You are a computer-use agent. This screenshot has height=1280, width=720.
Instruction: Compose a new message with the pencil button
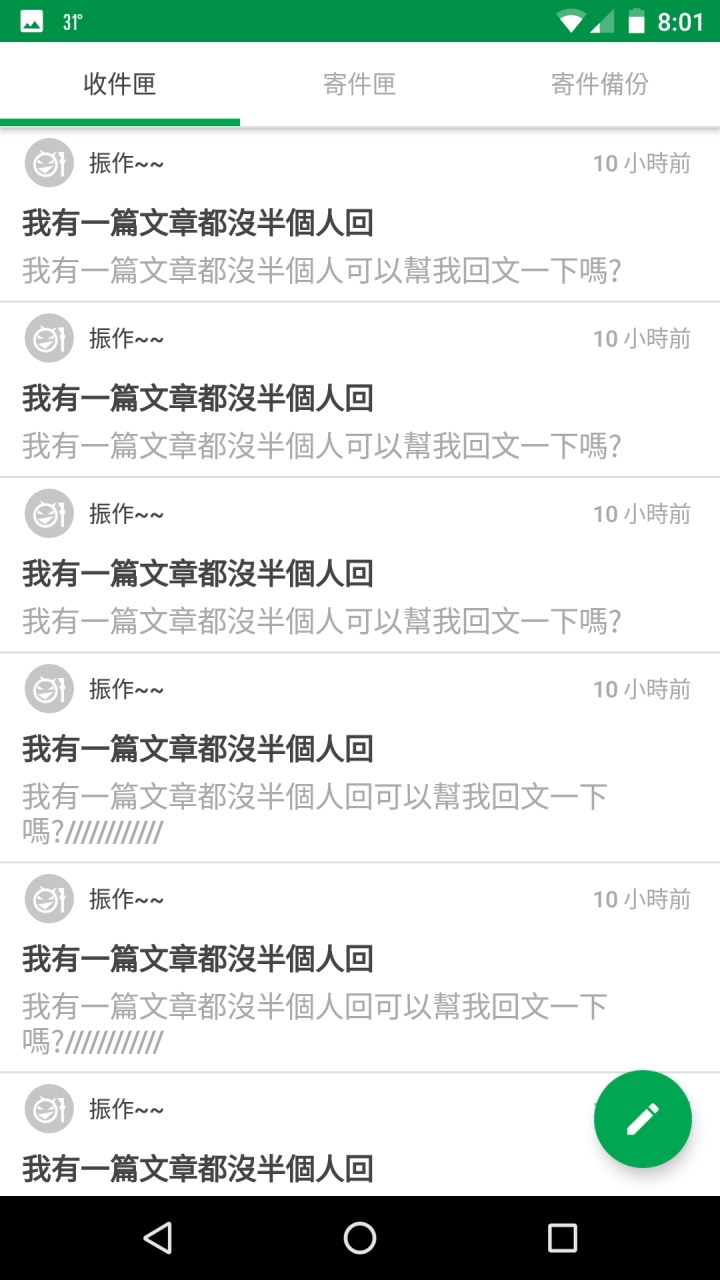(x=643, y=1119)
